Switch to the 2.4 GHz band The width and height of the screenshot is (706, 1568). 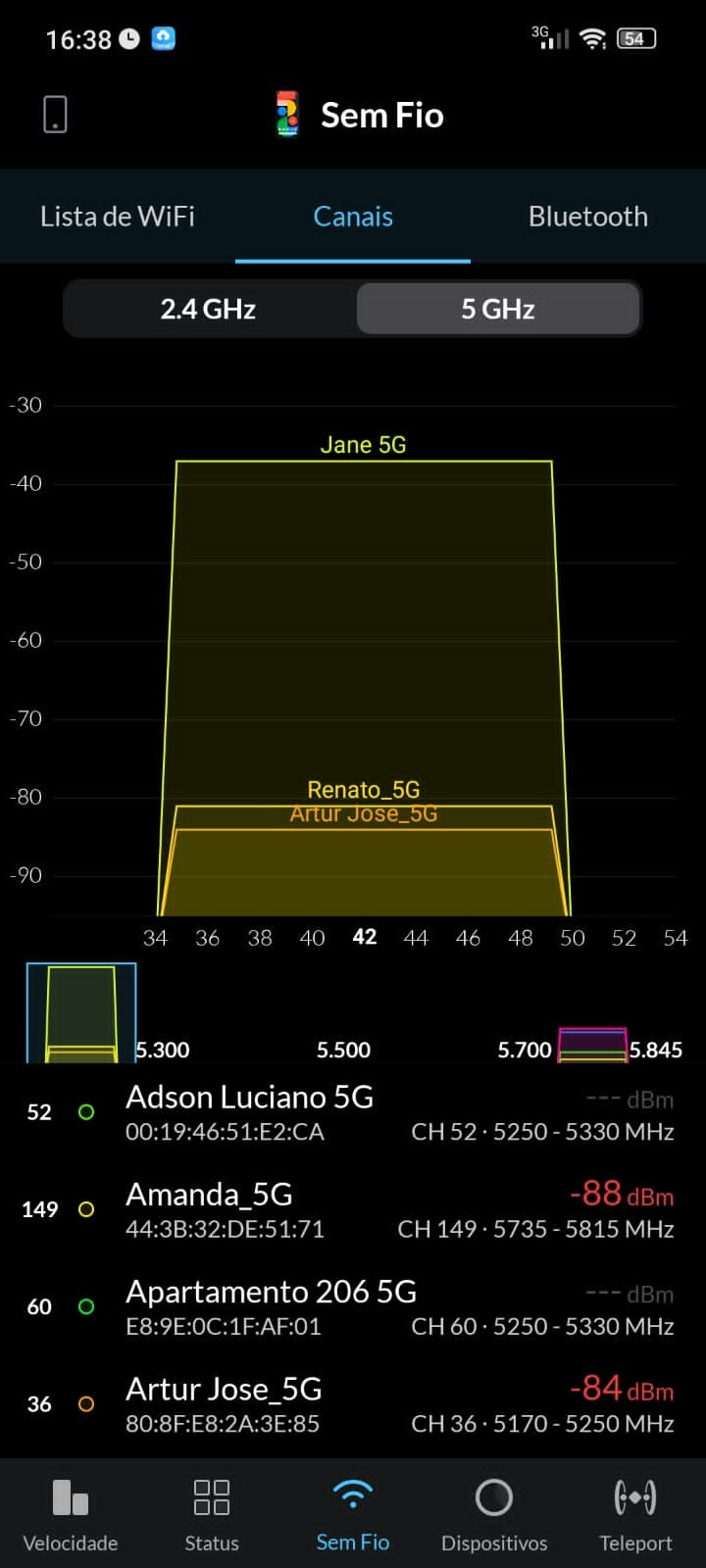(x=208, y=310)
